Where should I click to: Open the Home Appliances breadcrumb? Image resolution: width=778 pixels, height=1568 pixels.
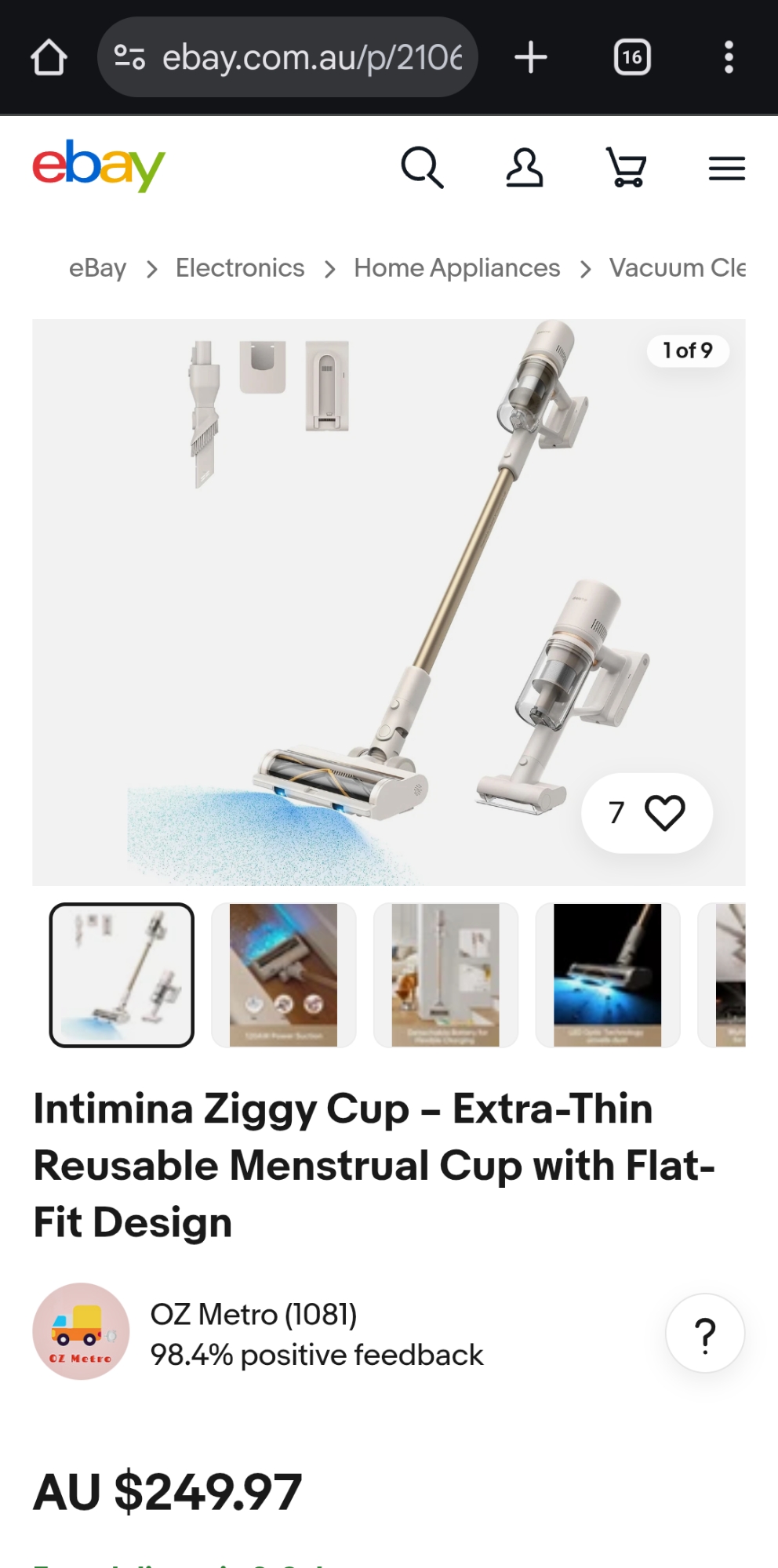click(456, 268)
